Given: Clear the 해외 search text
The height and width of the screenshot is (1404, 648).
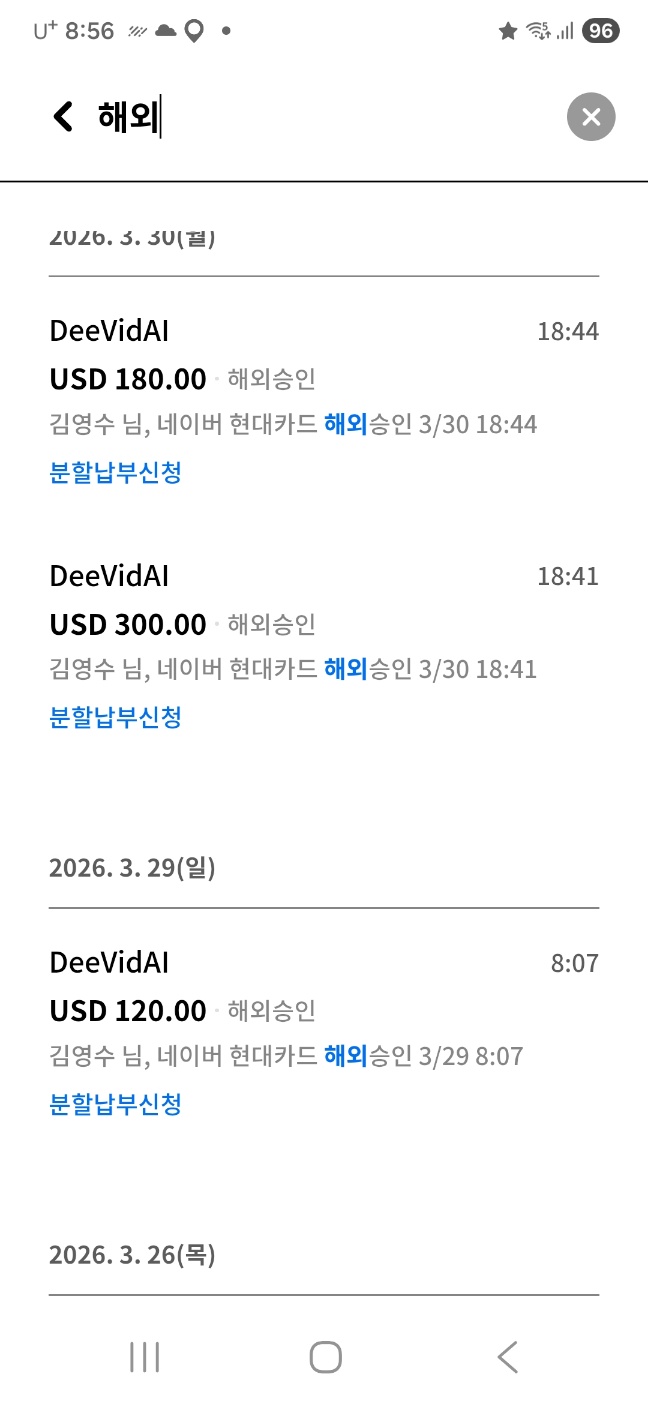Looking at the screenshot, I should coord(591,117).
